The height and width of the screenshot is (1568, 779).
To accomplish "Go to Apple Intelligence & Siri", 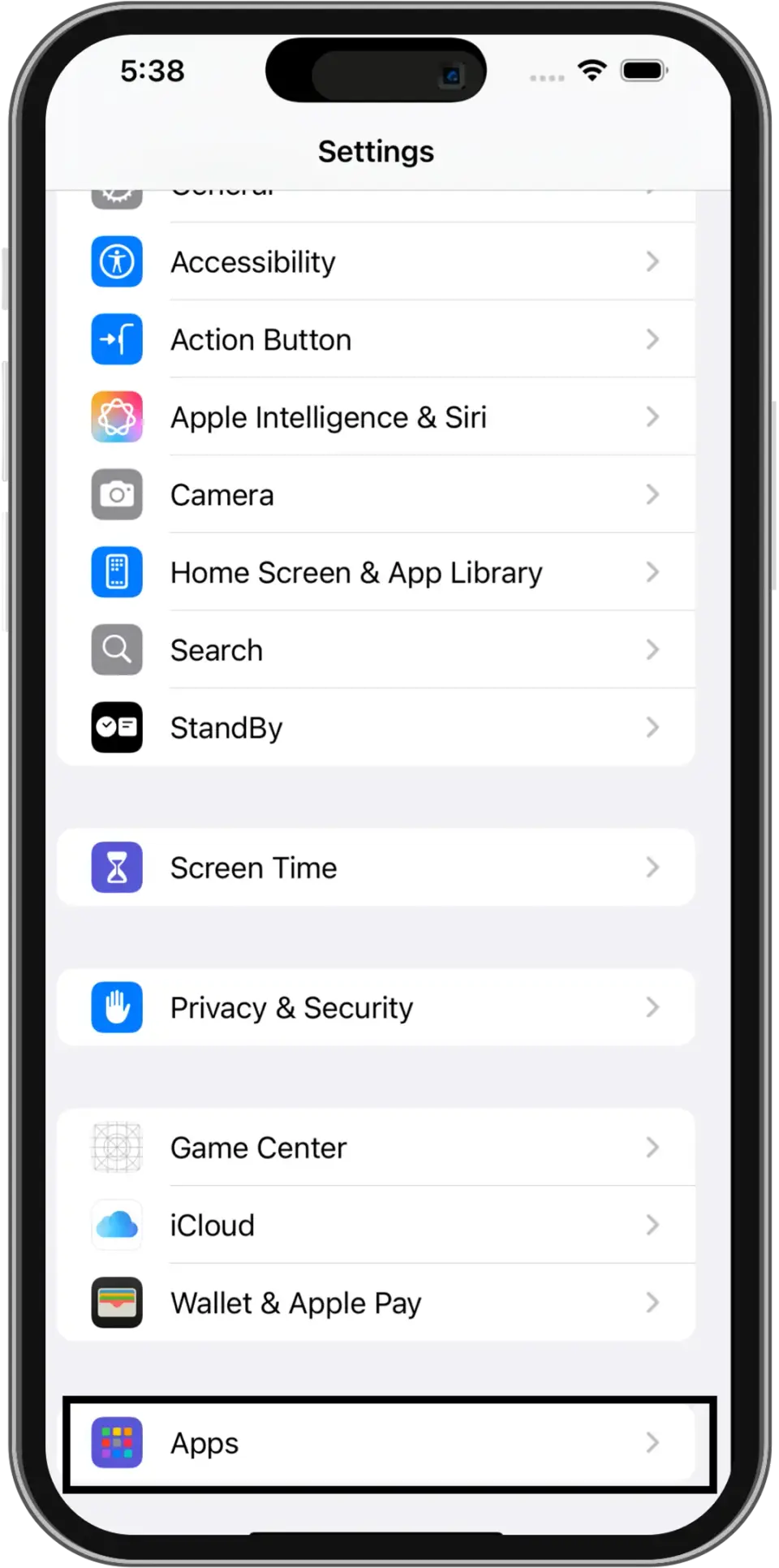I will [x=375, y=418].
